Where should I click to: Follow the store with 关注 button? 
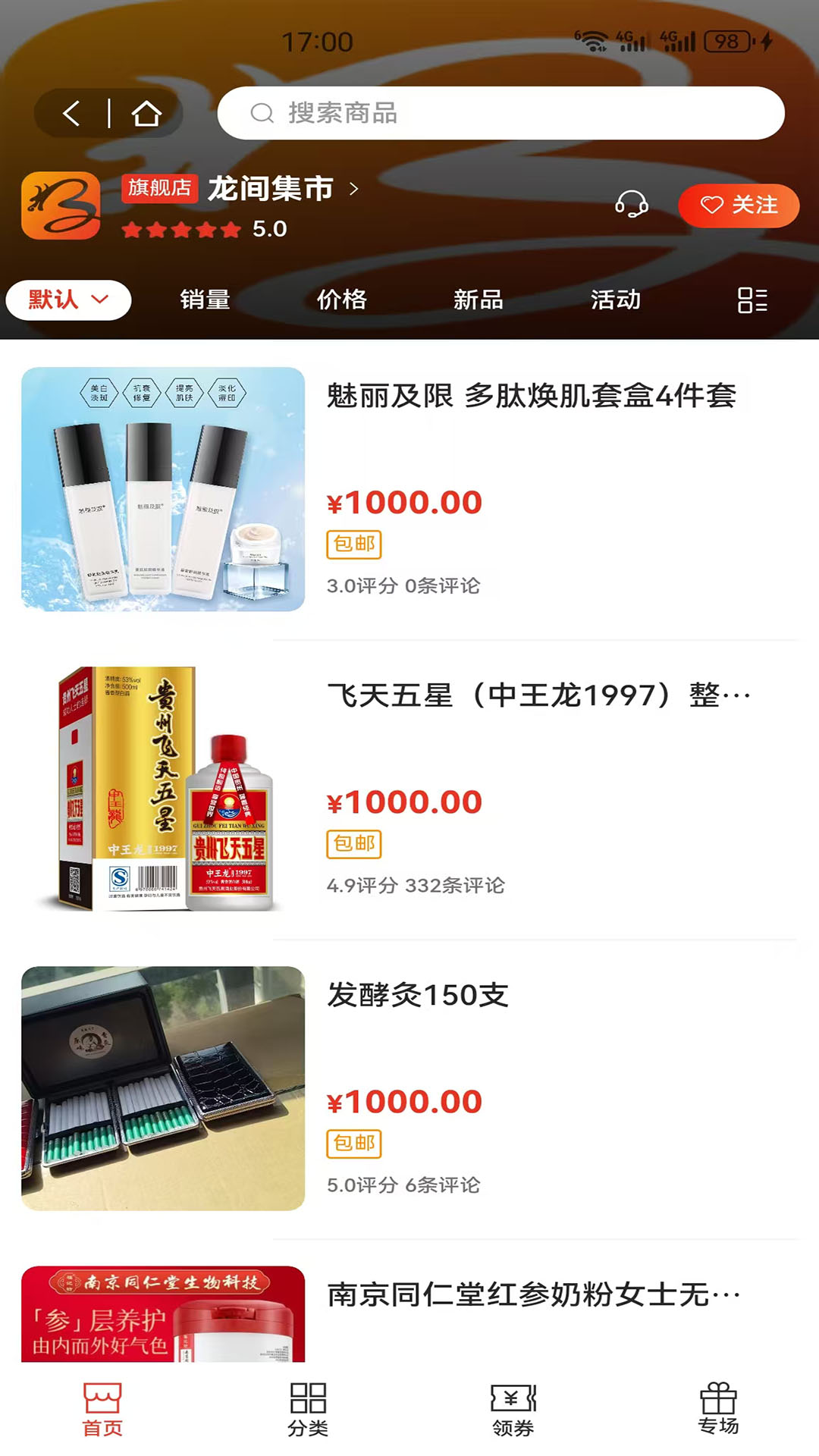click(x=739, y=205)
